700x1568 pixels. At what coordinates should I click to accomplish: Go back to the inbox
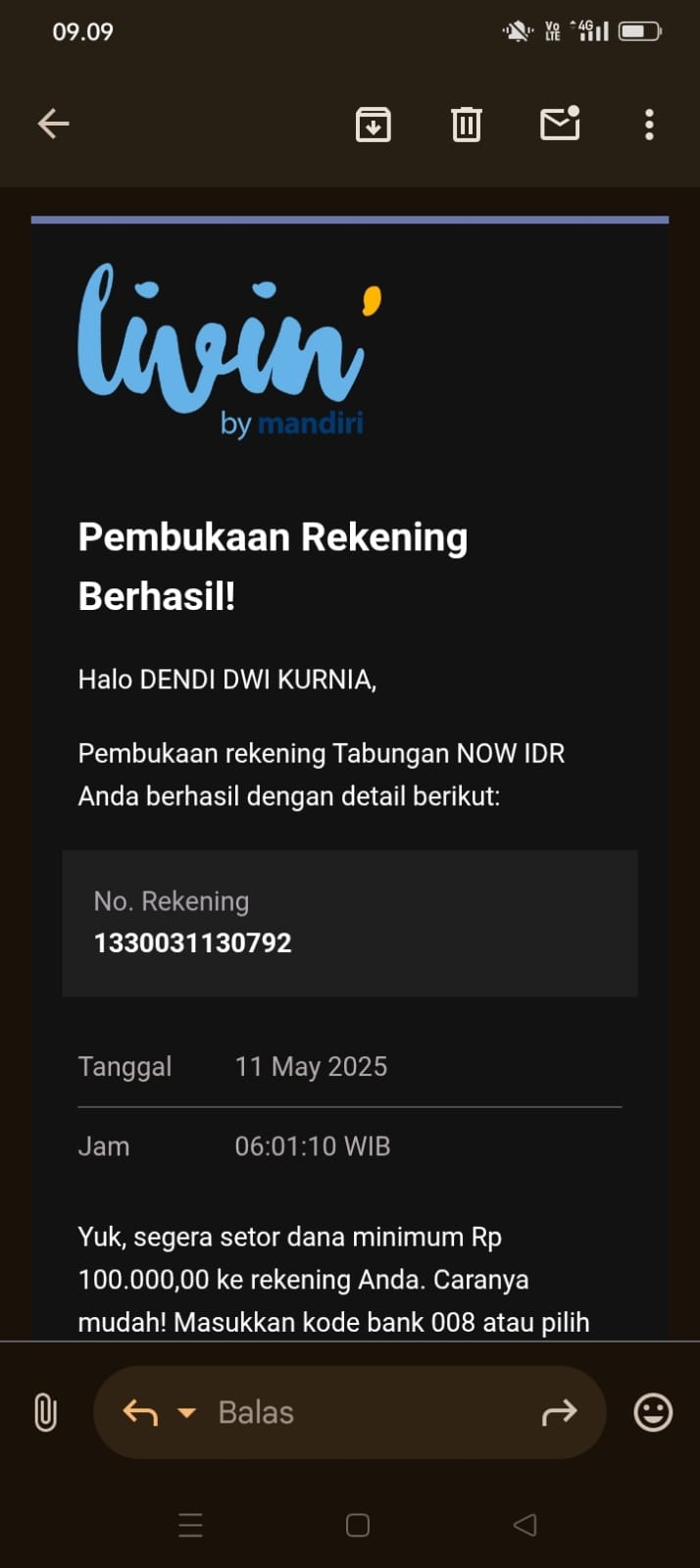[53, 124]
